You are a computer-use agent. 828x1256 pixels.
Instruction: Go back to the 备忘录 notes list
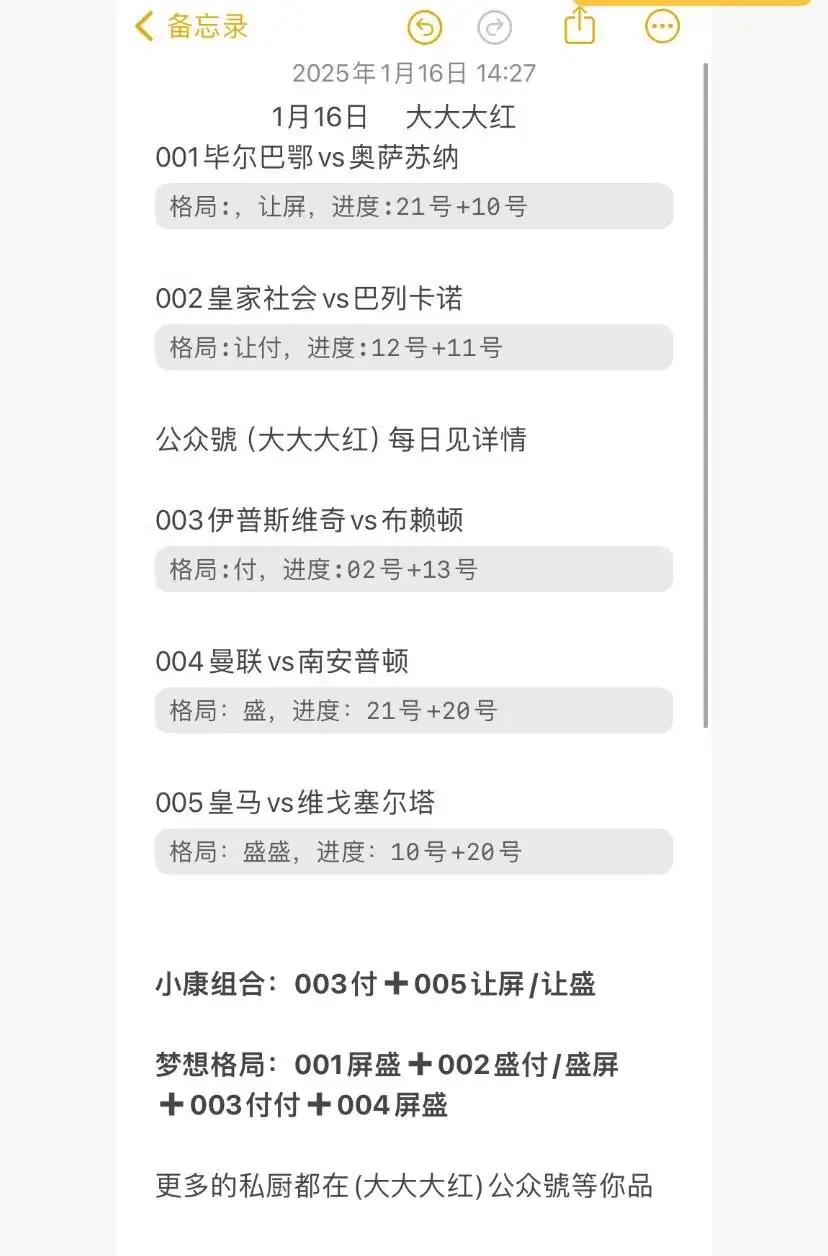190,27
